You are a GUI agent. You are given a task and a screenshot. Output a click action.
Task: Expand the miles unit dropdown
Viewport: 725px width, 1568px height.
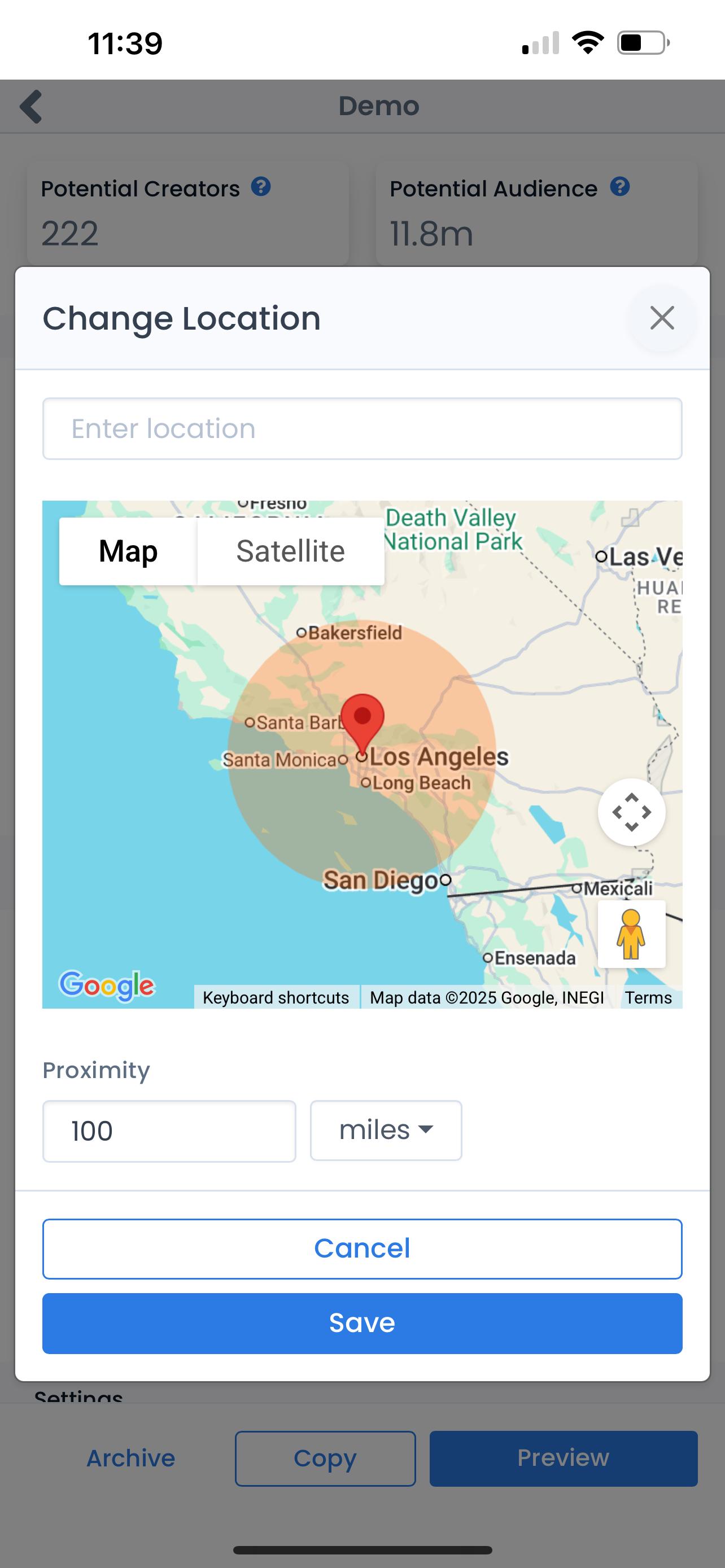386,1131
